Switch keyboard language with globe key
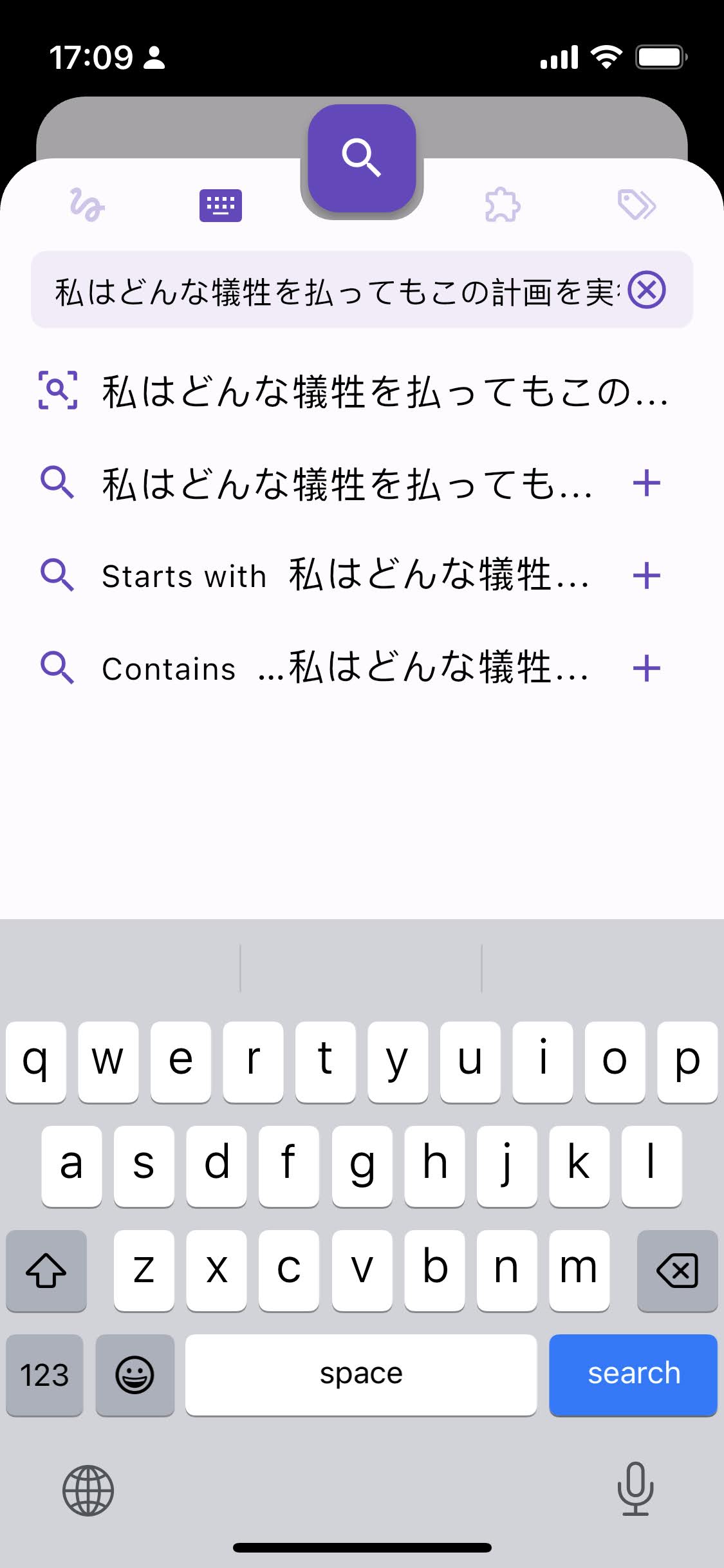This screenshot has height=1568, width=724. click(x=88, y=1490)
